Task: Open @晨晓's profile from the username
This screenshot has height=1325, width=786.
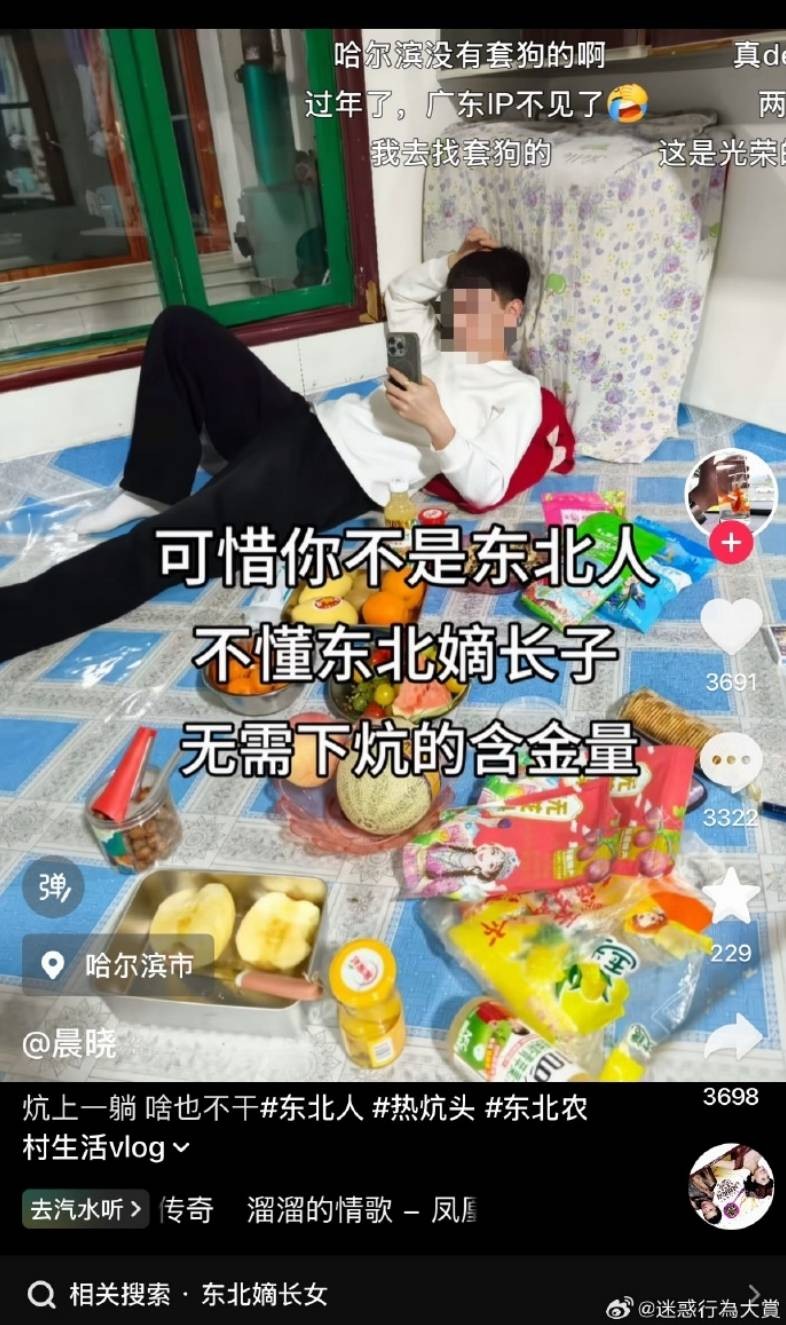Action: pyautogui.click(x=70, y=1045)
